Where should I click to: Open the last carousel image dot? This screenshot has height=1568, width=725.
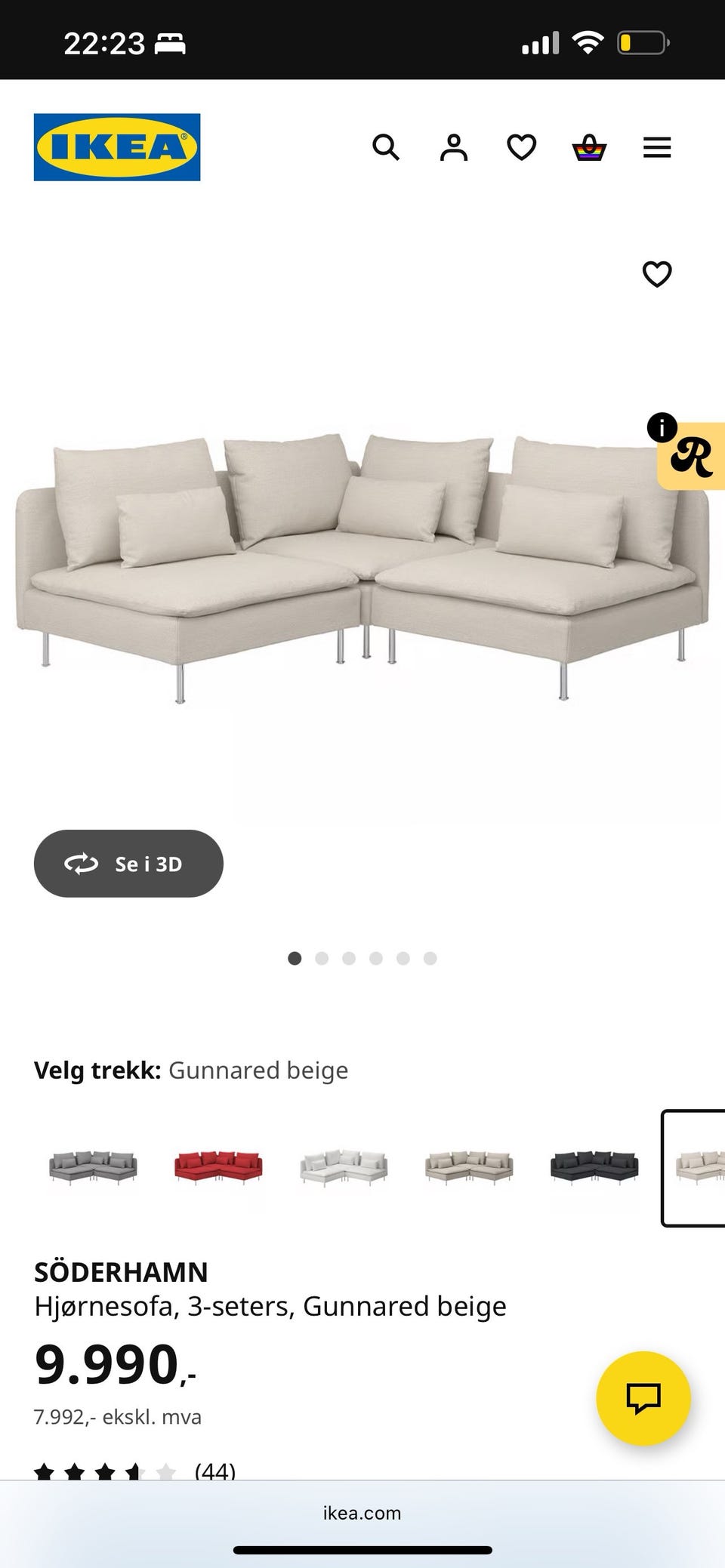point(430,957)
